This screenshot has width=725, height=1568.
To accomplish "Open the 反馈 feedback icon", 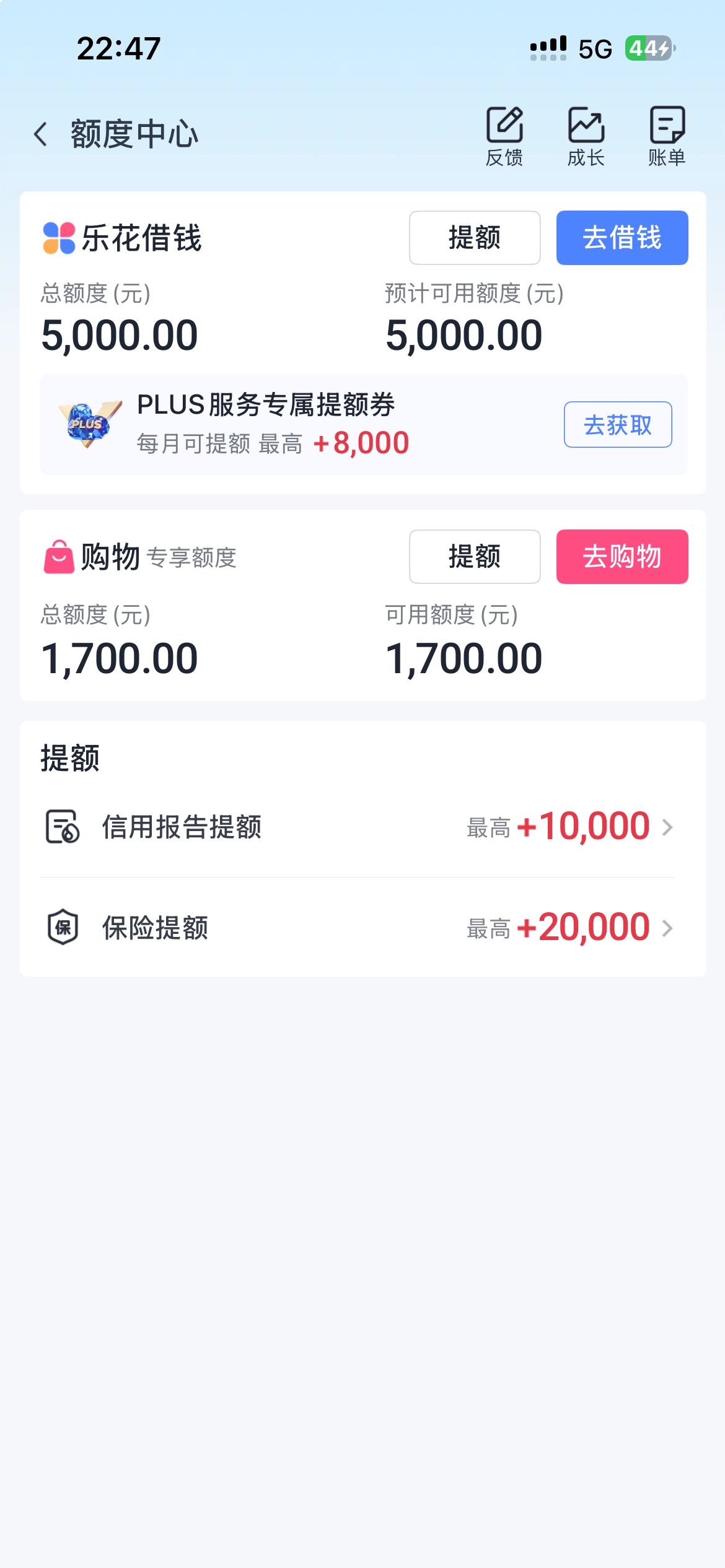I will [x=504, y=136].
